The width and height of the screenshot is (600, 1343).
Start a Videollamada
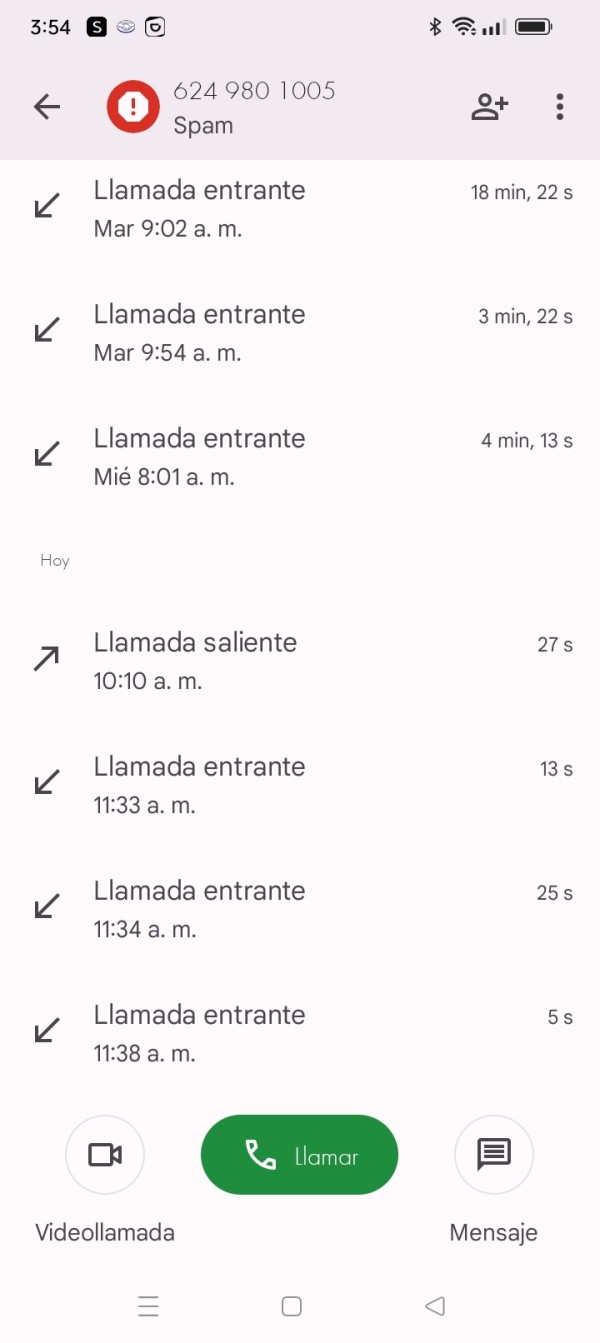point(105,1155)
